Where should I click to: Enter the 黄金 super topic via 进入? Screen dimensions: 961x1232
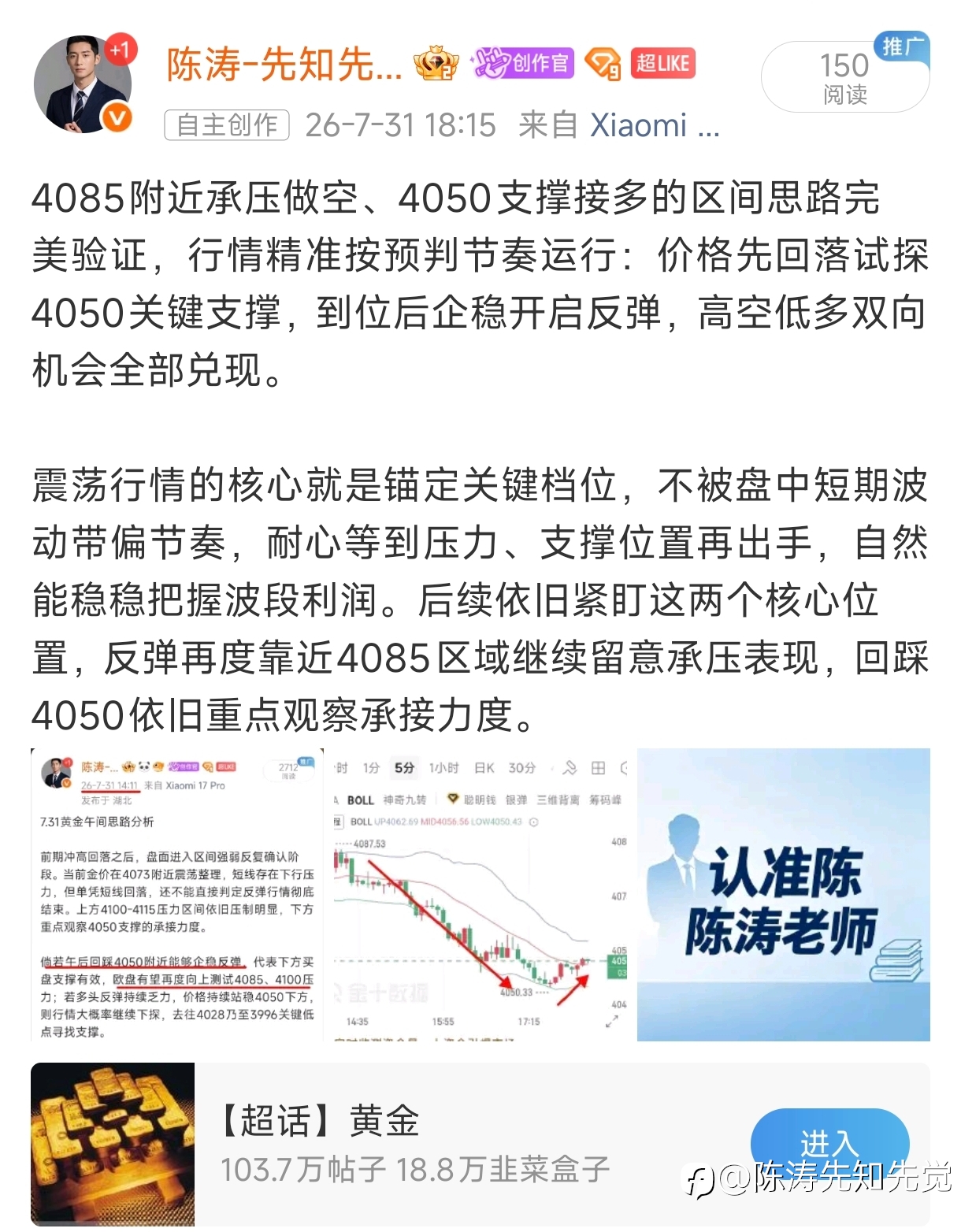[x=830, y=1144]
